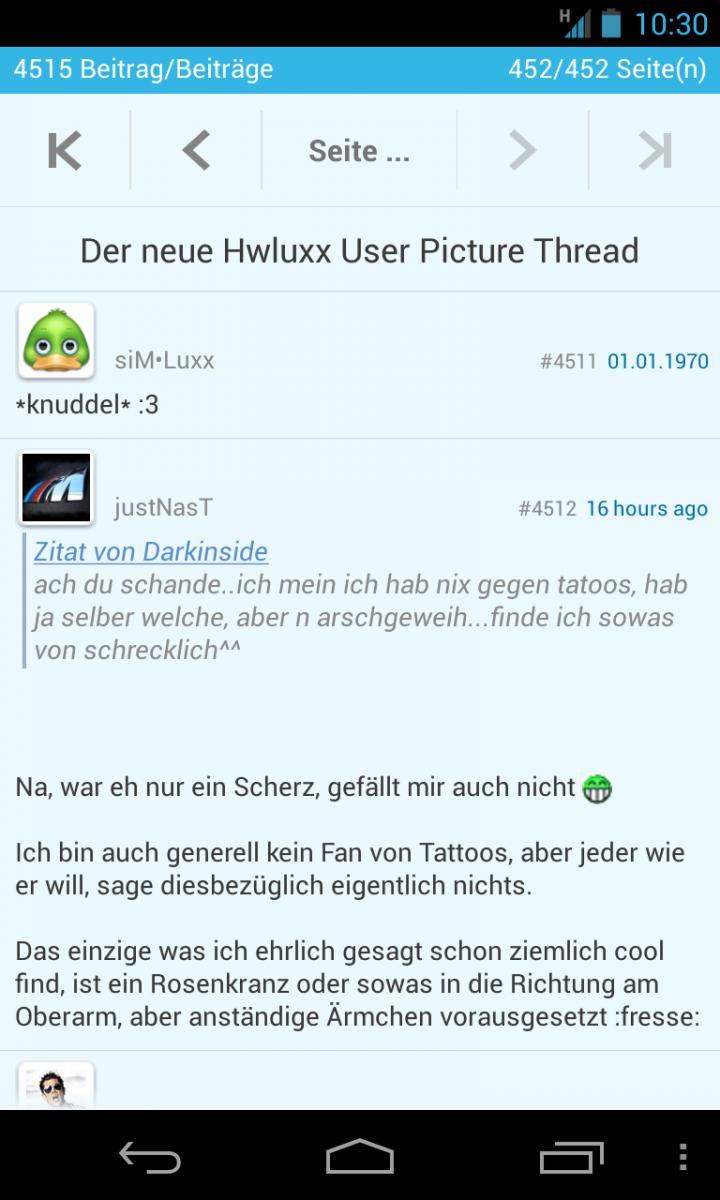Image resolution: width=720 pixels, height=1200 pixels.
Task: Open the overflow menu in navigation bar
Action: pyautogui.click(x=683, y=1157)
